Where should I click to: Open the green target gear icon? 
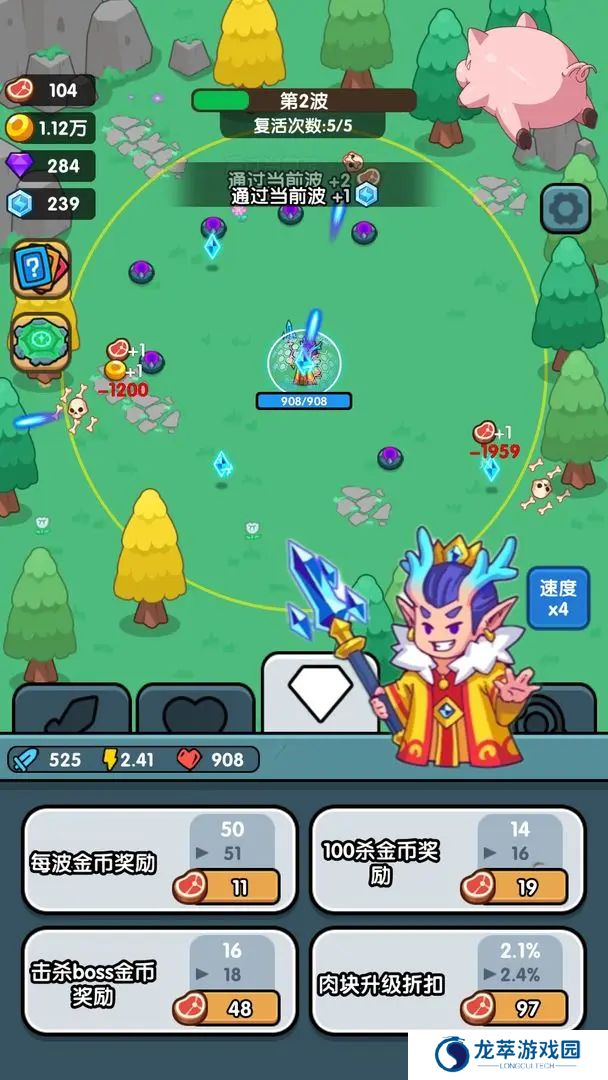tap(40, 341)
